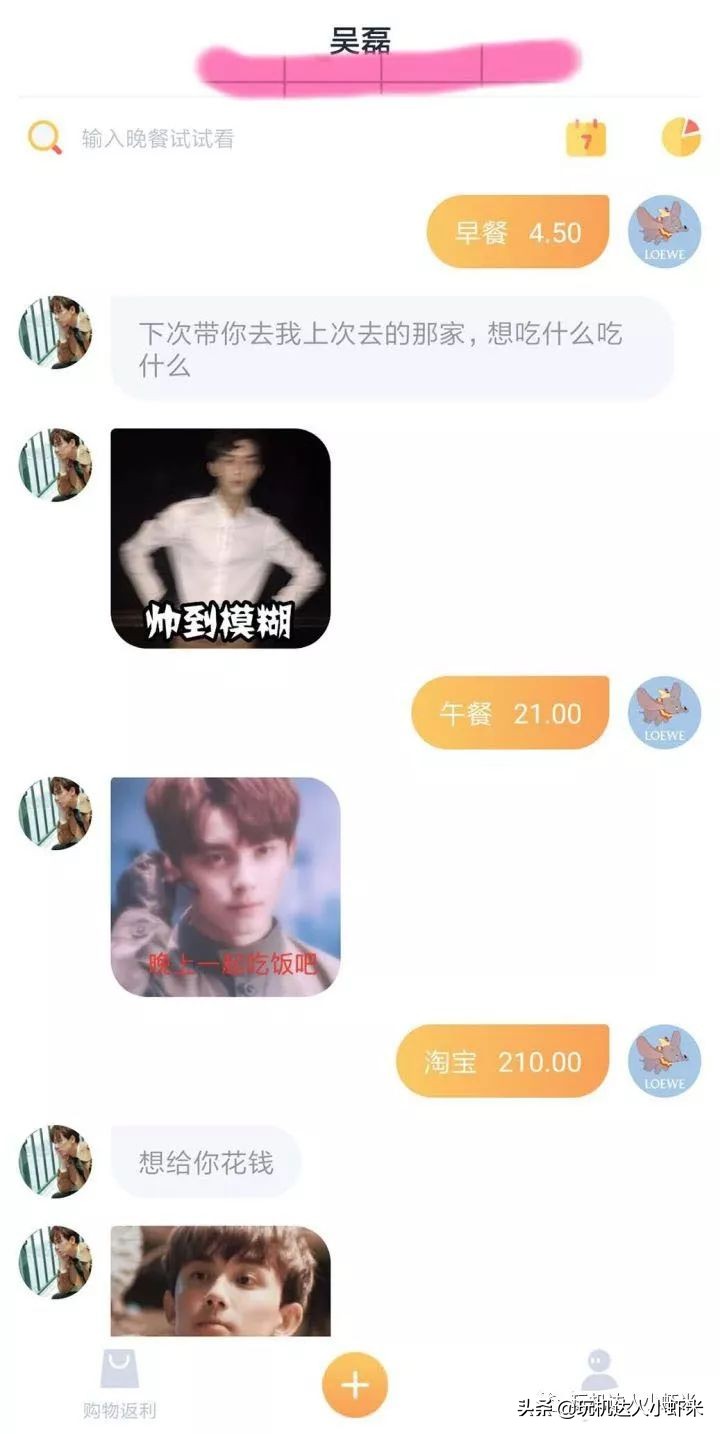Open the search magnifier icon
Viewport: 720px width, 1434px height.
pyautogui.click(x=42, y=134)
